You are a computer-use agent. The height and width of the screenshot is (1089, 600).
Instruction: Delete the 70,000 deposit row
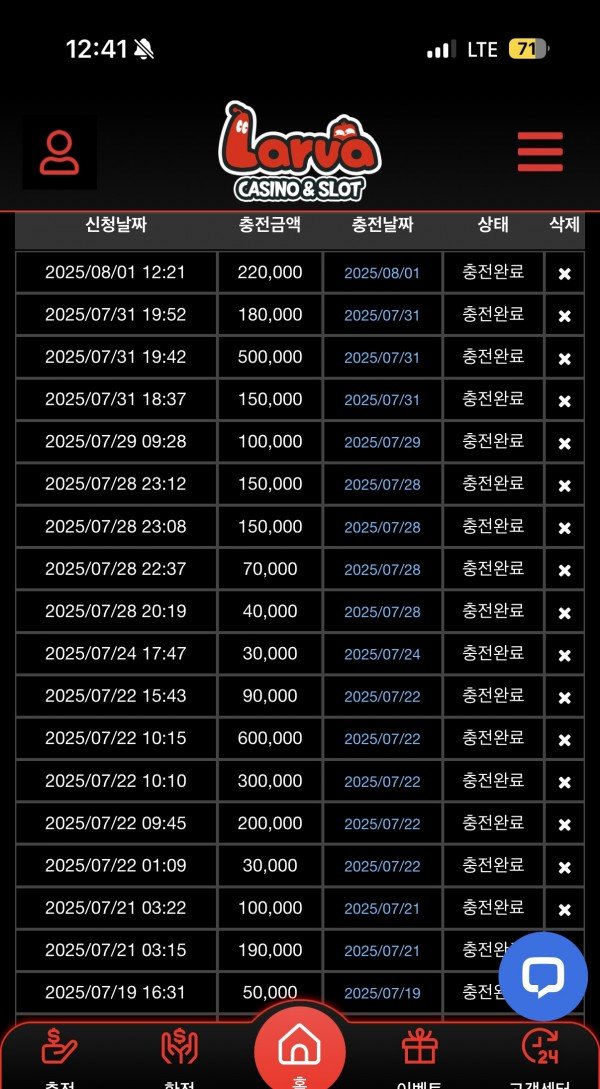[x=564, y=570]
